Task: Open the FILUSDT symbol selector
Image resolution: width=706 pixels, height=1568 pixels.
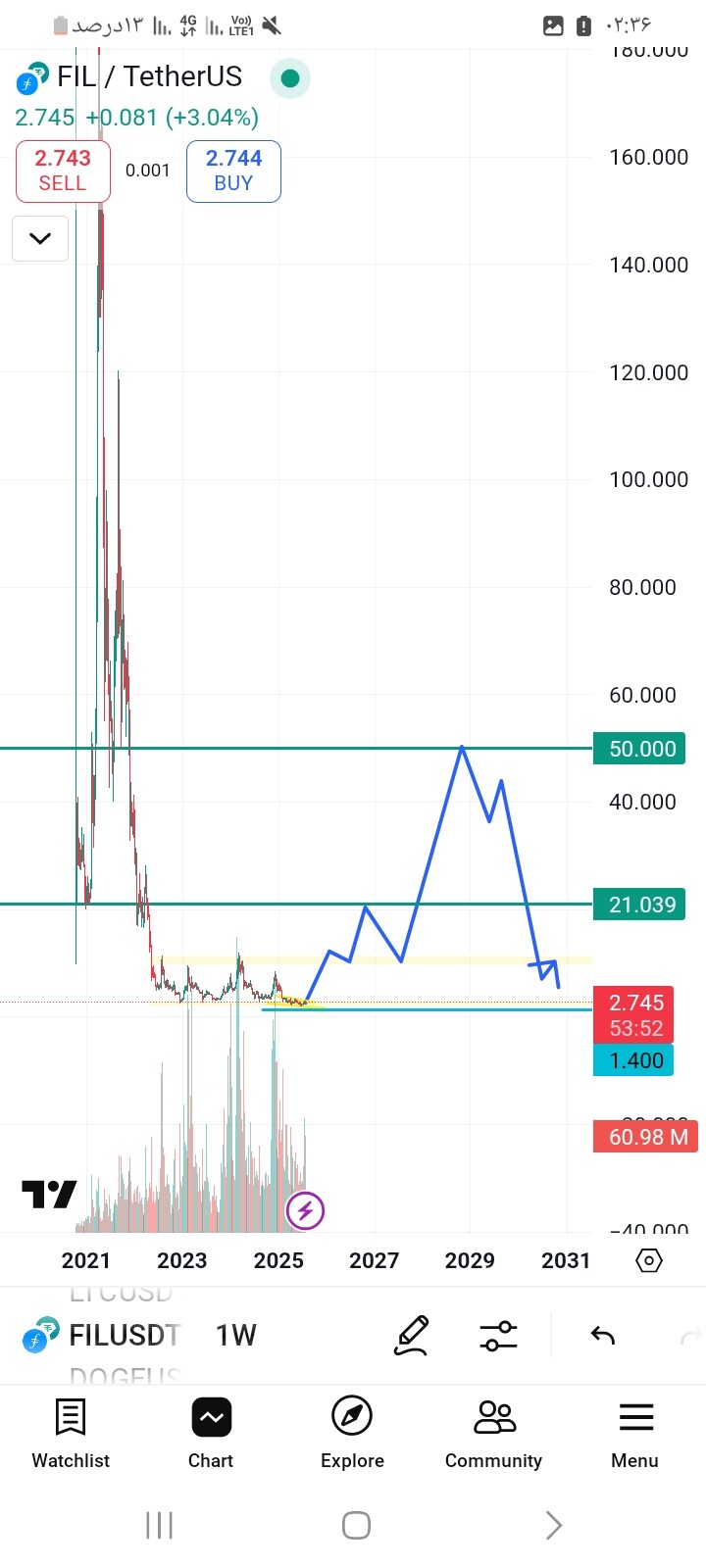Action: (x=123, y=1336)
